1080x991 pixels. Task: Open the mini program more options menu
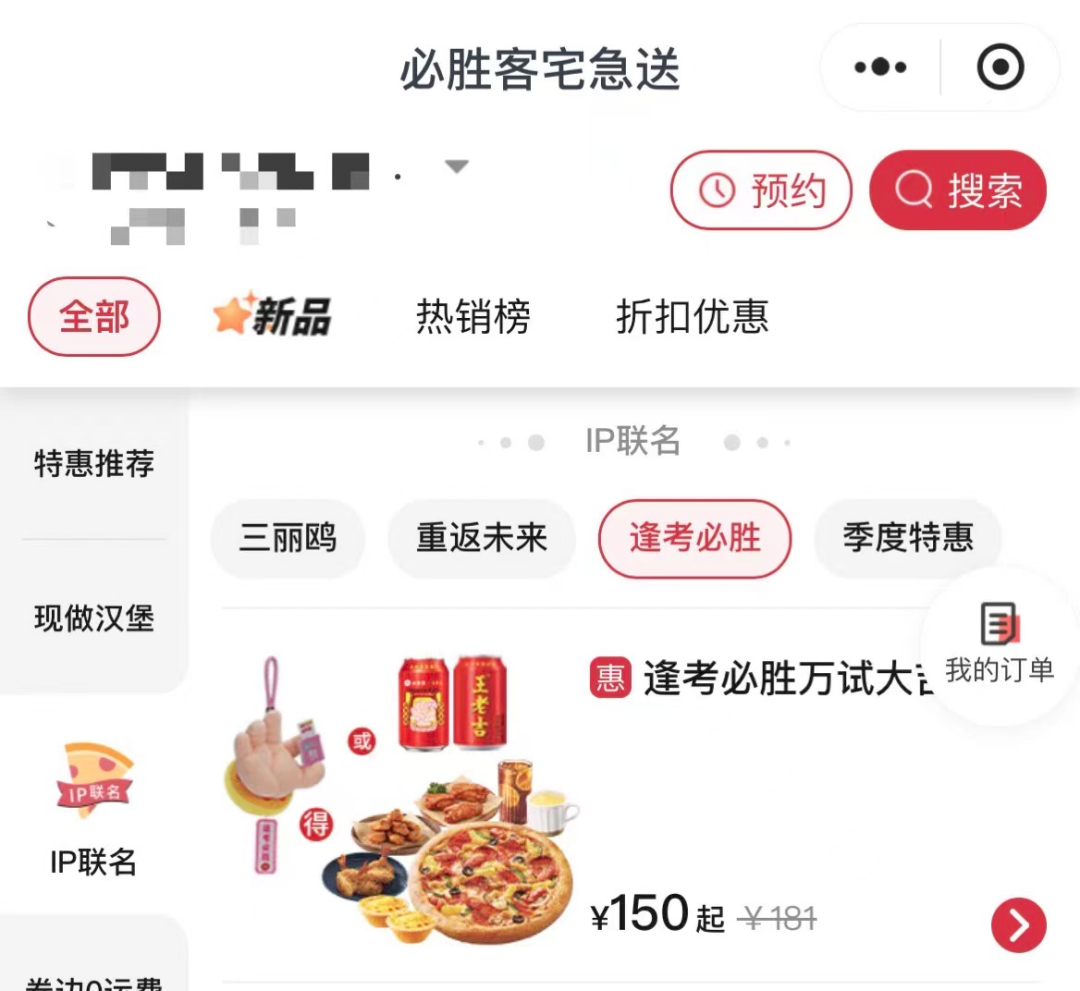tap(880, 68)
